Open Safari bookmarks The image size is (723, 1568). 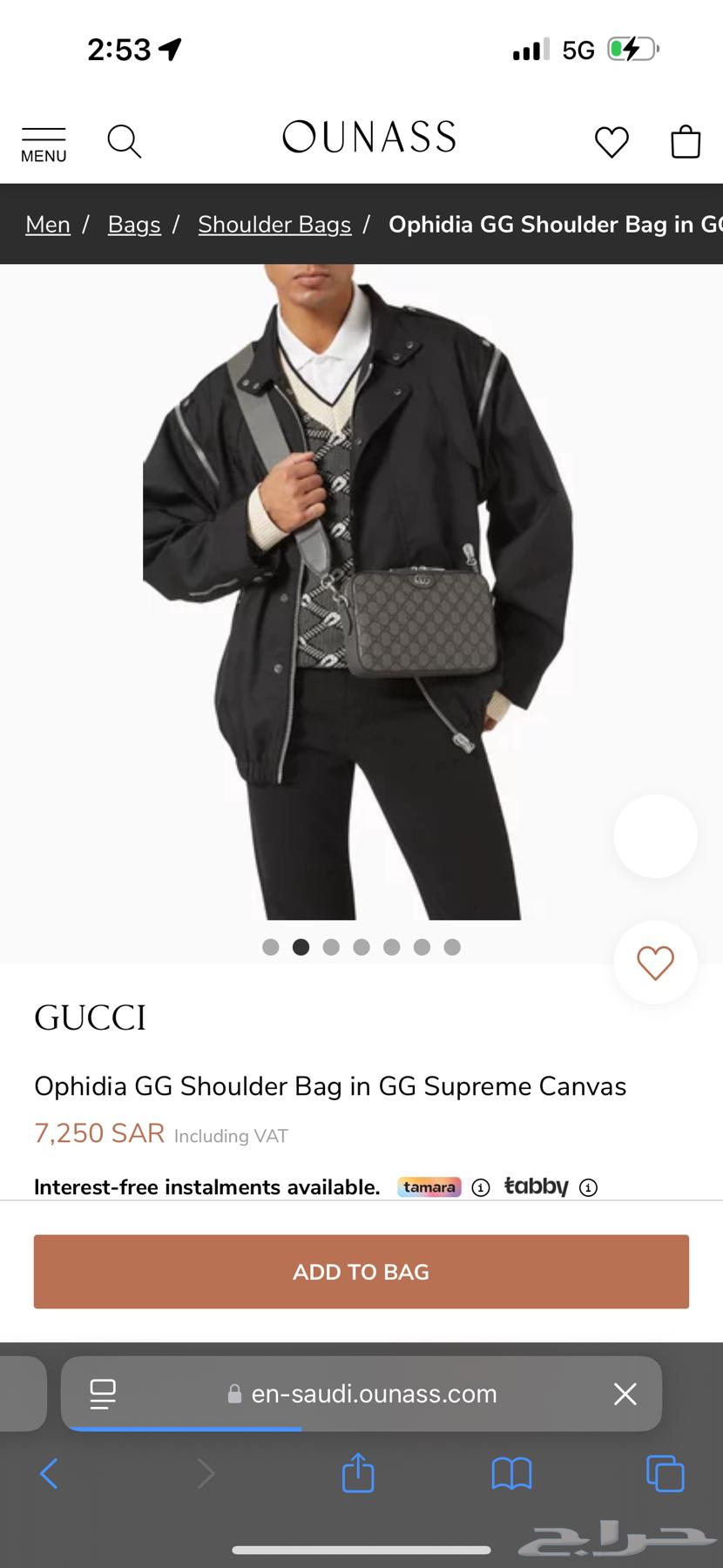point(511,1474)
